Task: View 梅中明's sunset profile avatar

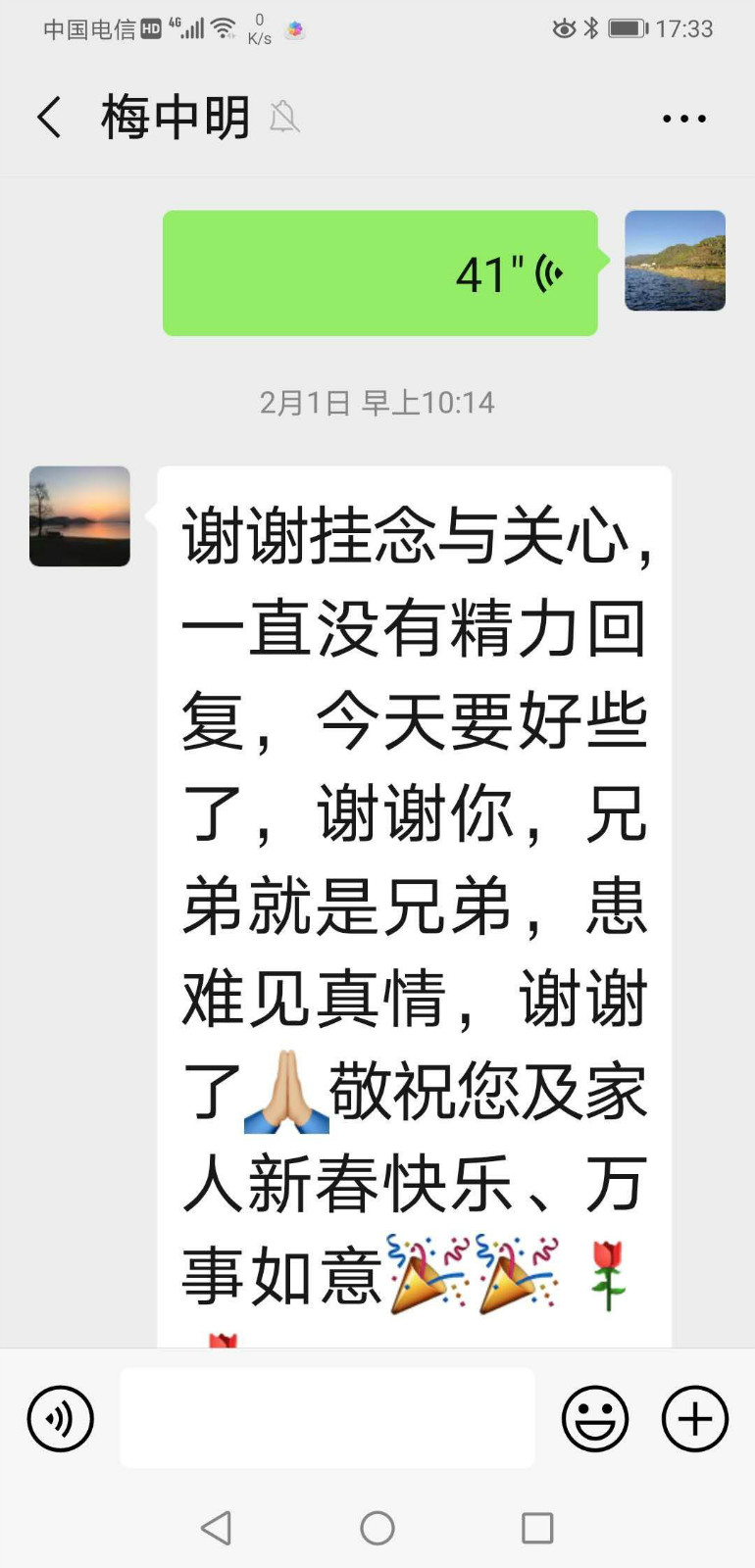Action: point(79,516)
